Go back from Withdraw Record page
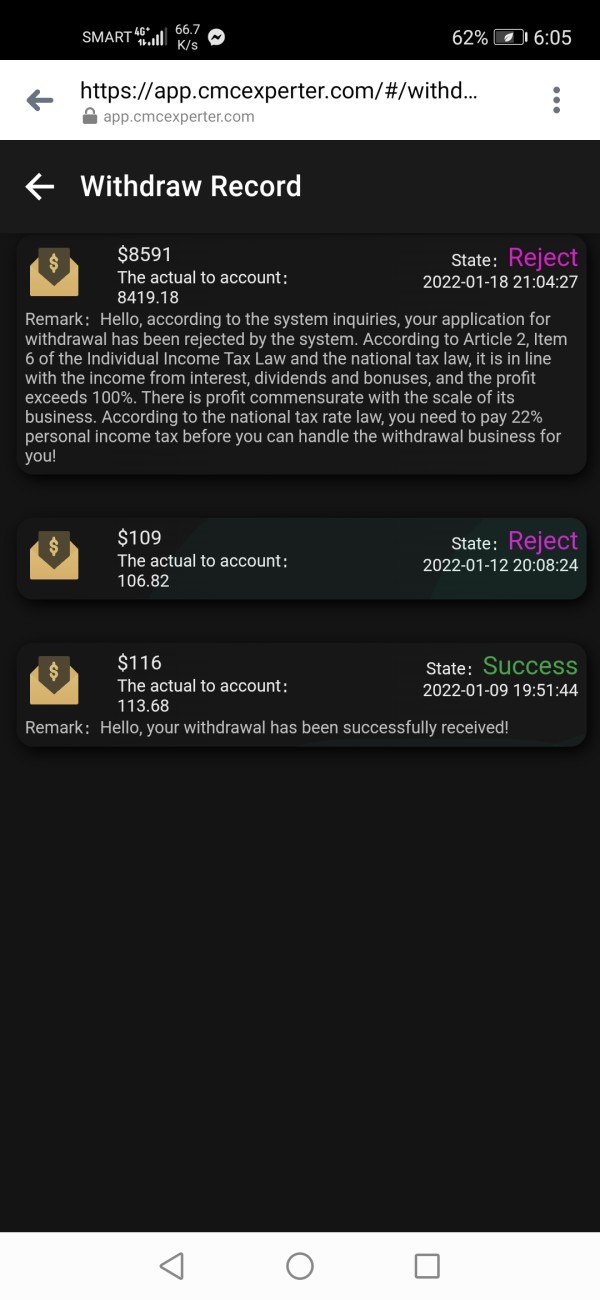Viewport: 600px width, 1300px height. click(x=40, y=186)
